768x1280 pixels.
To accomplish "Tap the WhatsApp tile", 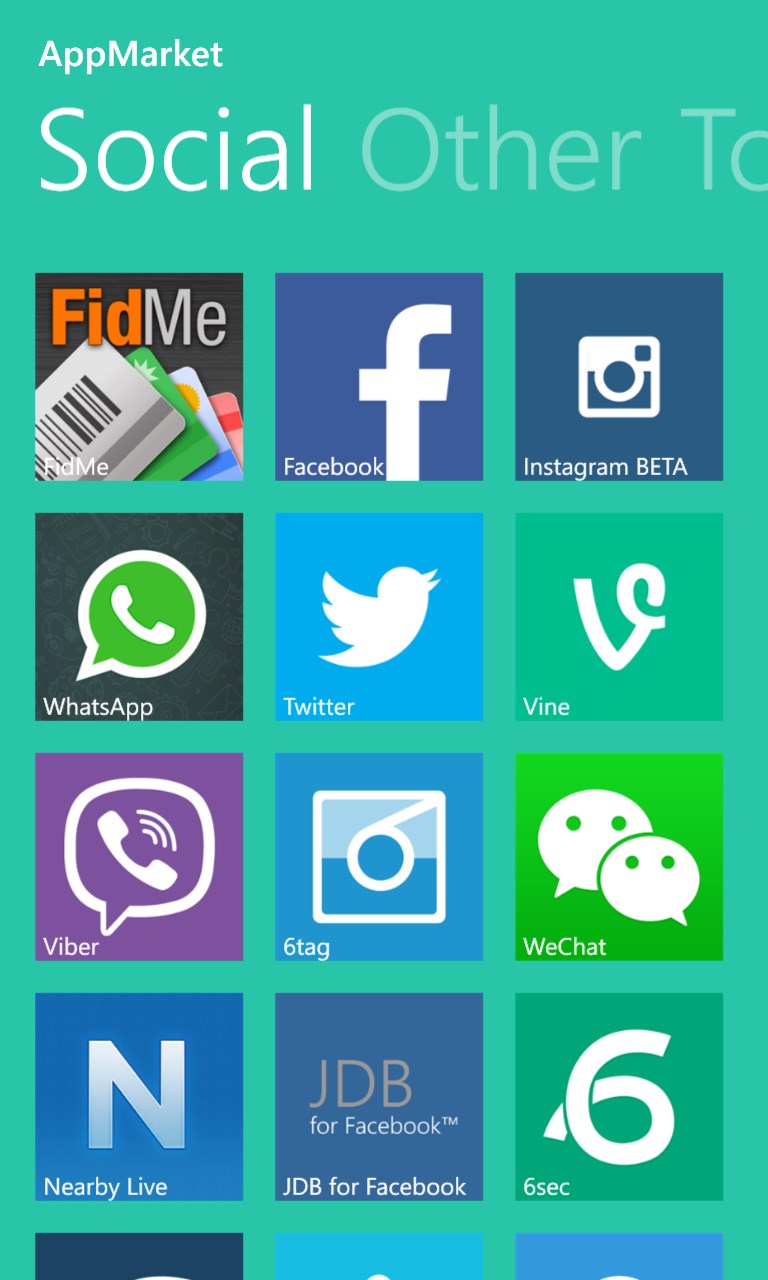I will pos(139,617).
